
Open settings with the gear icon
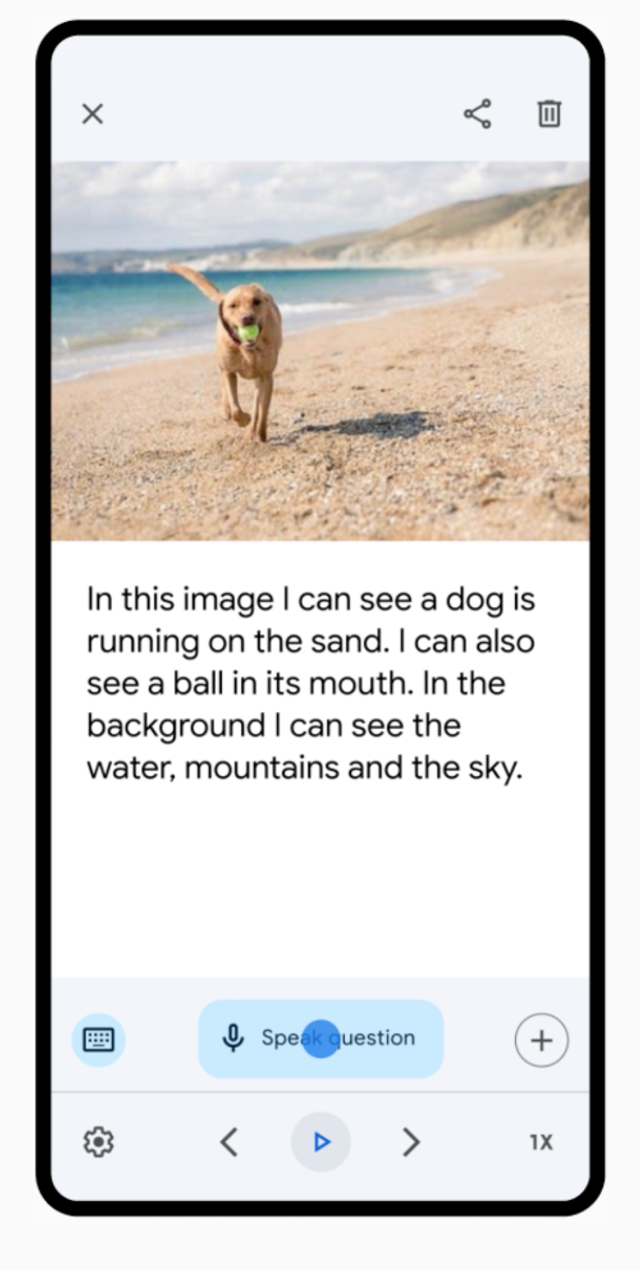(x=98, y=1142)
